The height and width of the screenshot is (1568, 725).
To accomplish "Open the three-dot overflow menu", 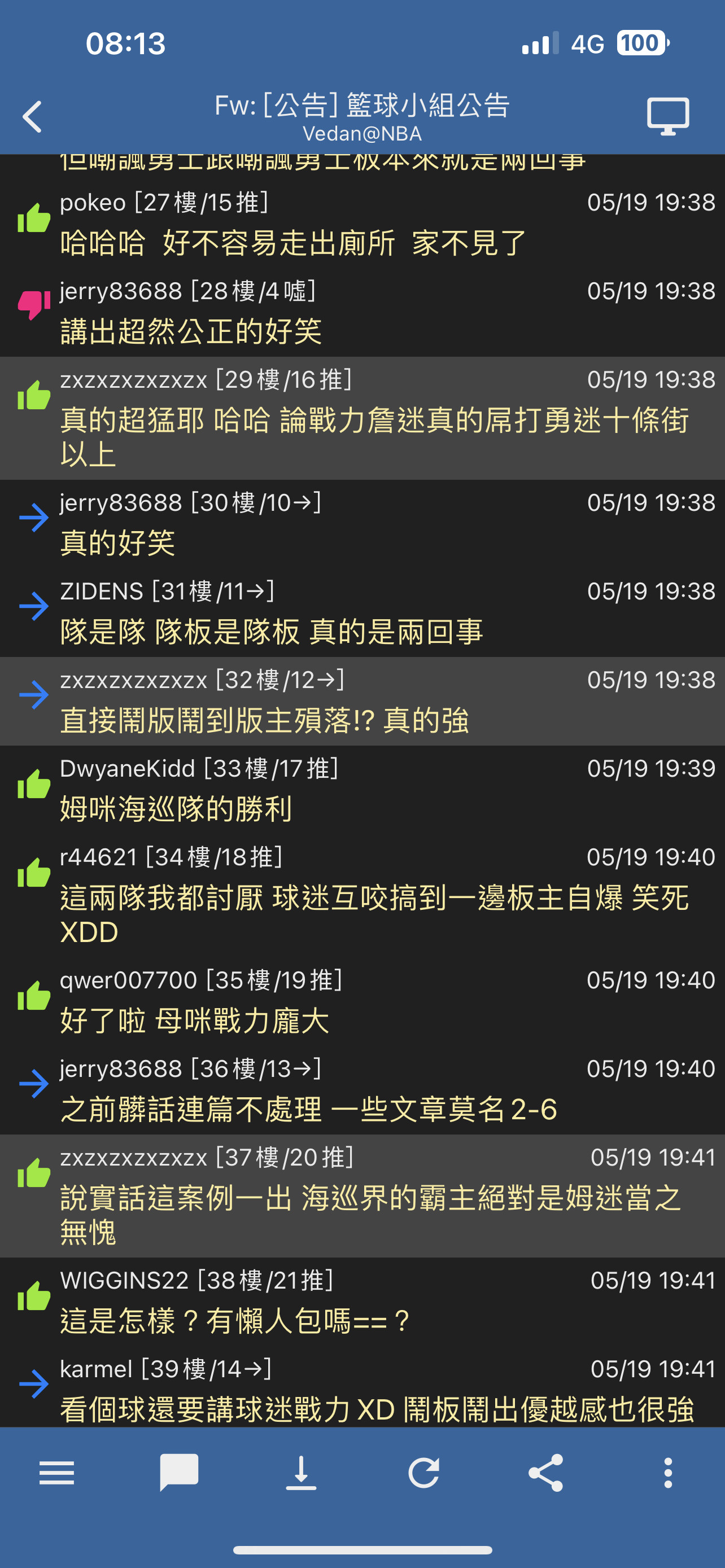I will pos(668,1473).
